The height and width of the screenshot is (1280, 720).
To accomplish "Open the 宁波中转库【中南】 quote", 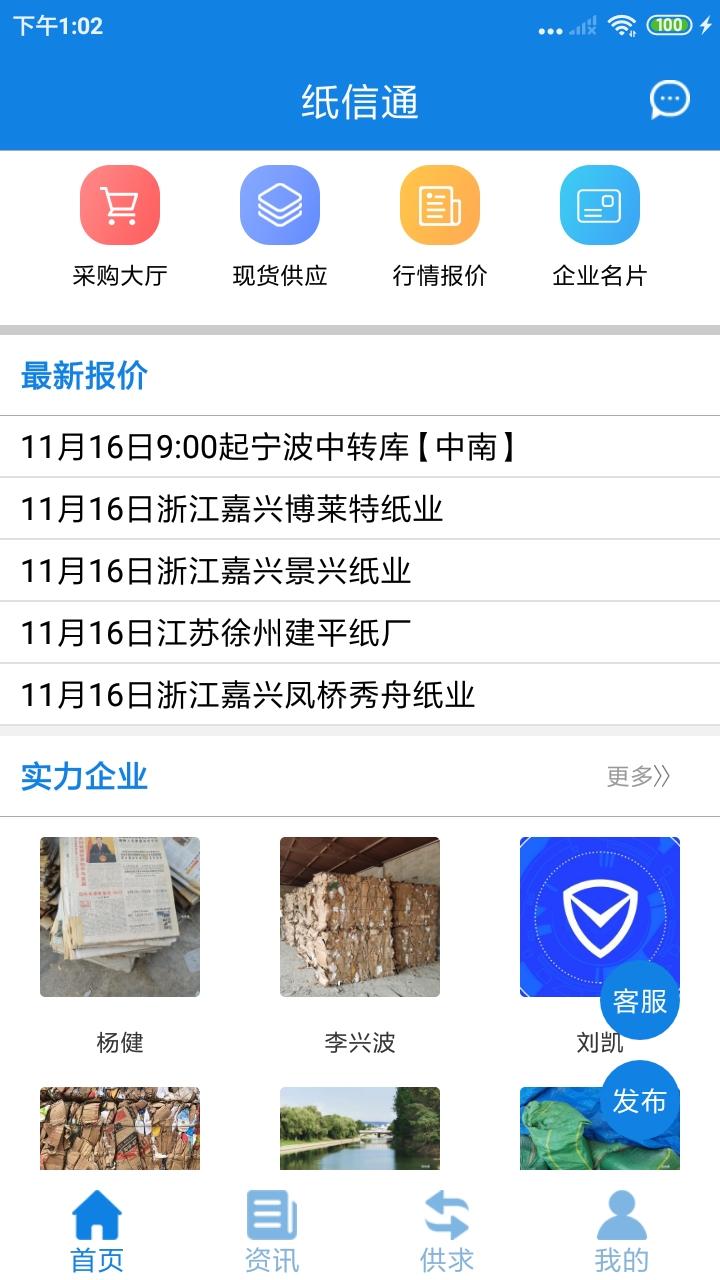I will click(270, 447).
